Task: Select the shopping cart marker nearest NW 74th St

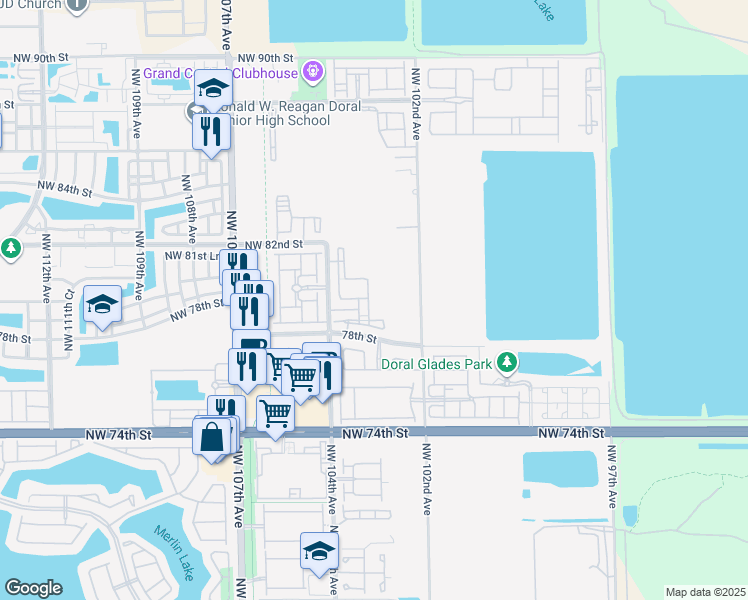Action: pyautogui.click(x=275, y=412)
